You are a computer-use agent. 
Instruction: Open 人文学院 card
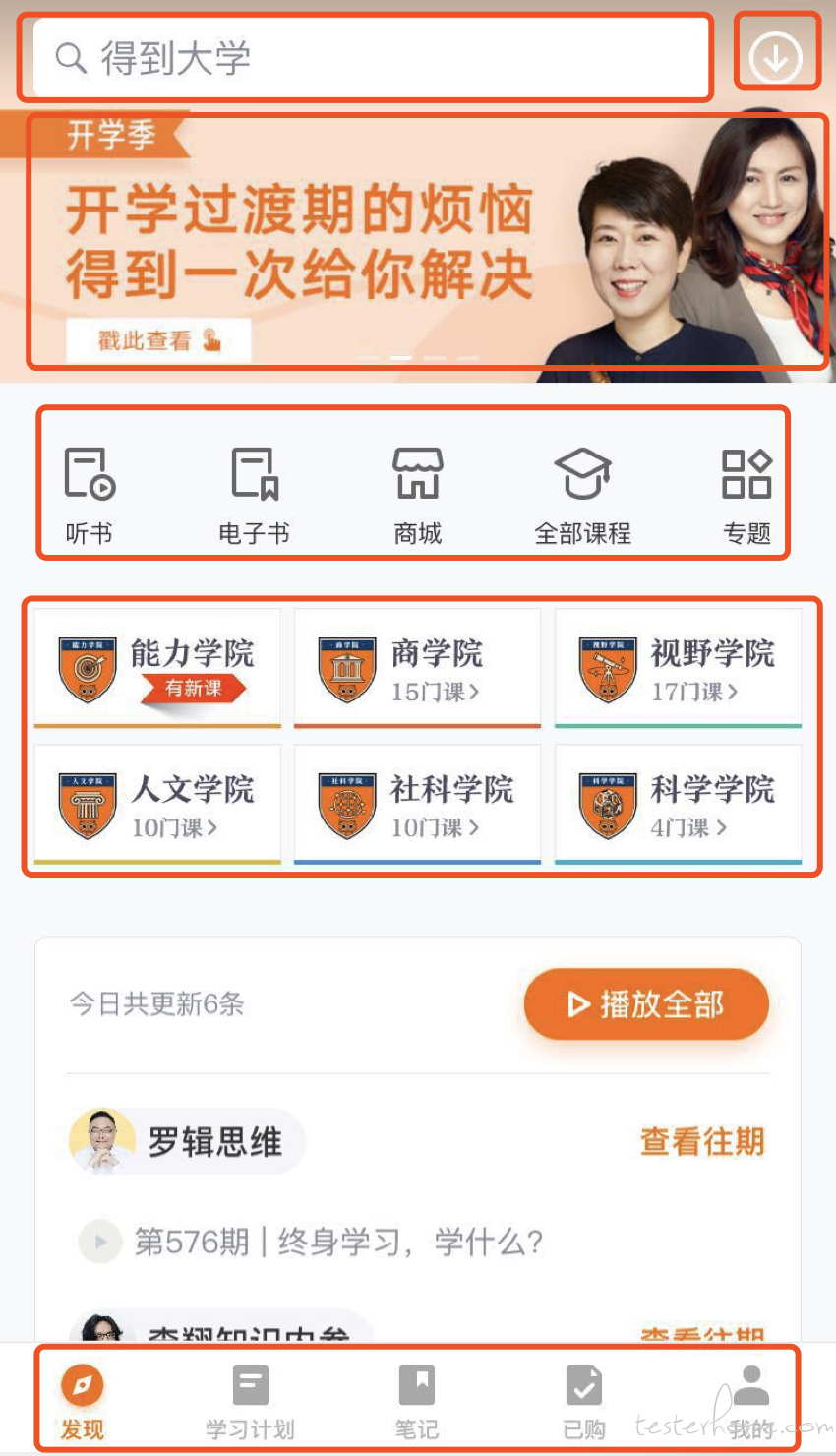point(157,805)
